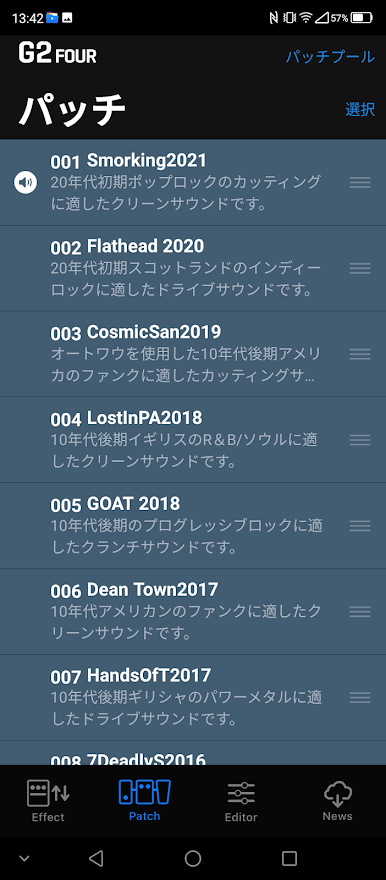386x880 pixels.
Task: Tap the speaker icon beside Smorking2021
Action: coord(26,182)
